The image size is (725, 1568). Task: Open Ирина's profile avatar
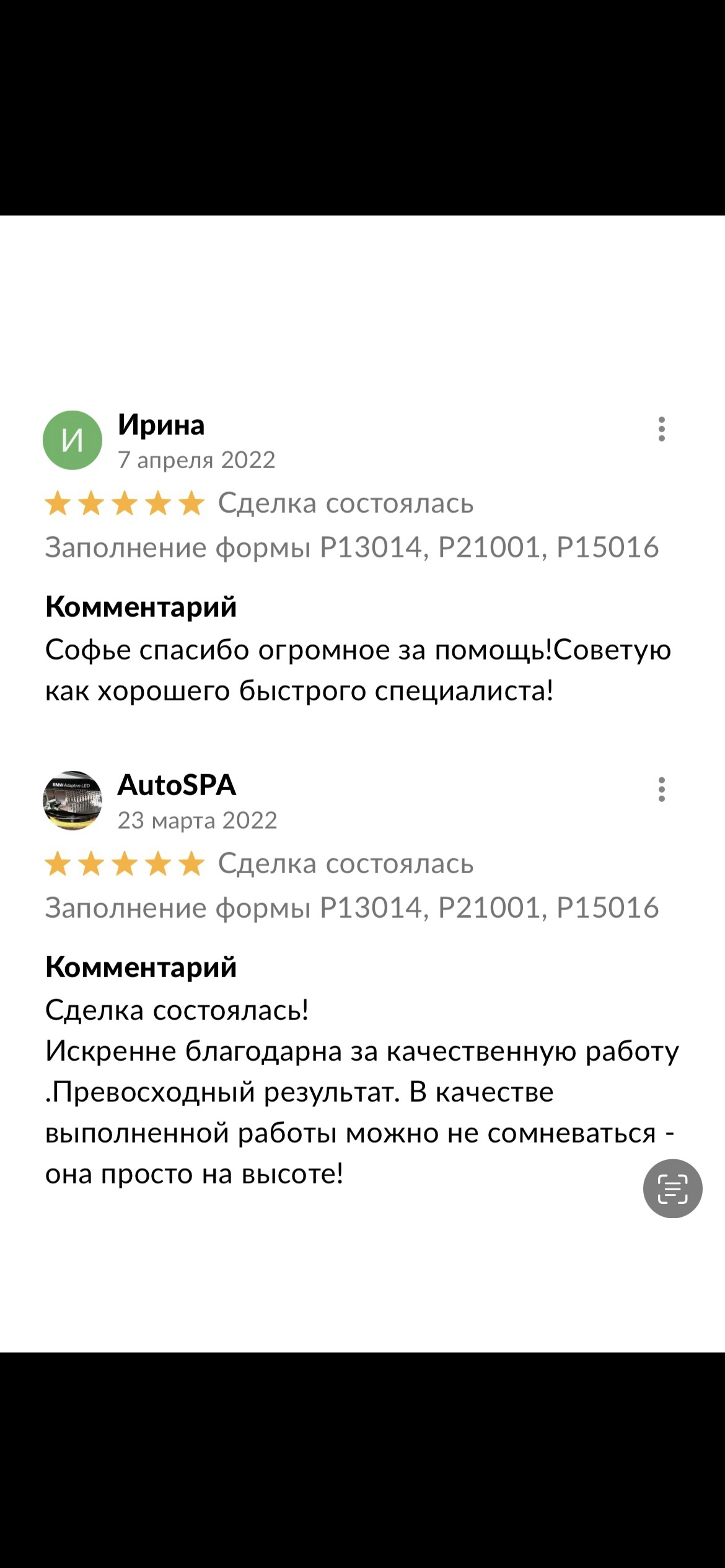click(72, 440)
